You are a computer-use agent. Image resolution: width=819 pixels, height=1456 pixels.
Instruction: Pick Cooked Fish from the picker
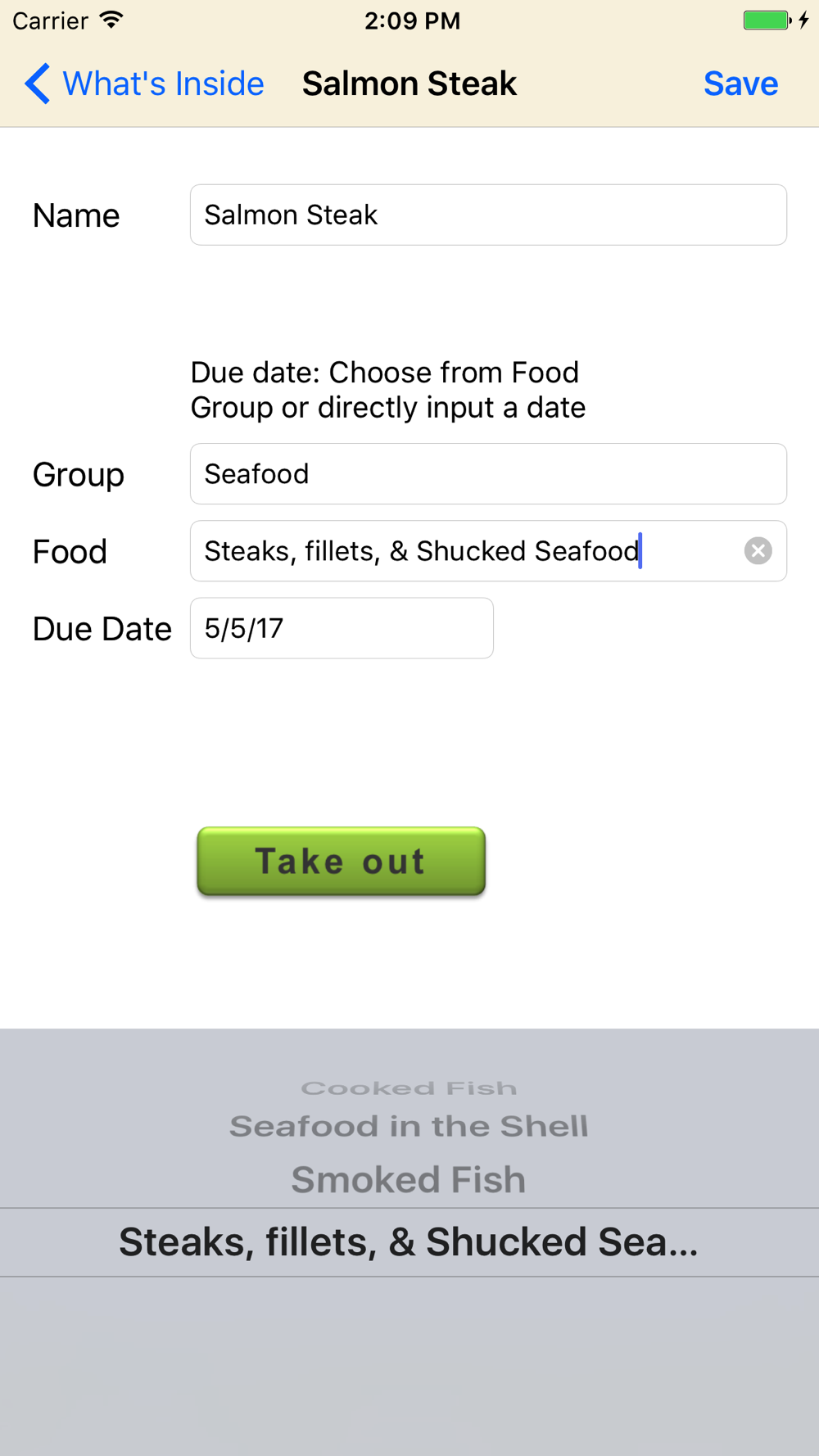click(x=409, y=1088)
